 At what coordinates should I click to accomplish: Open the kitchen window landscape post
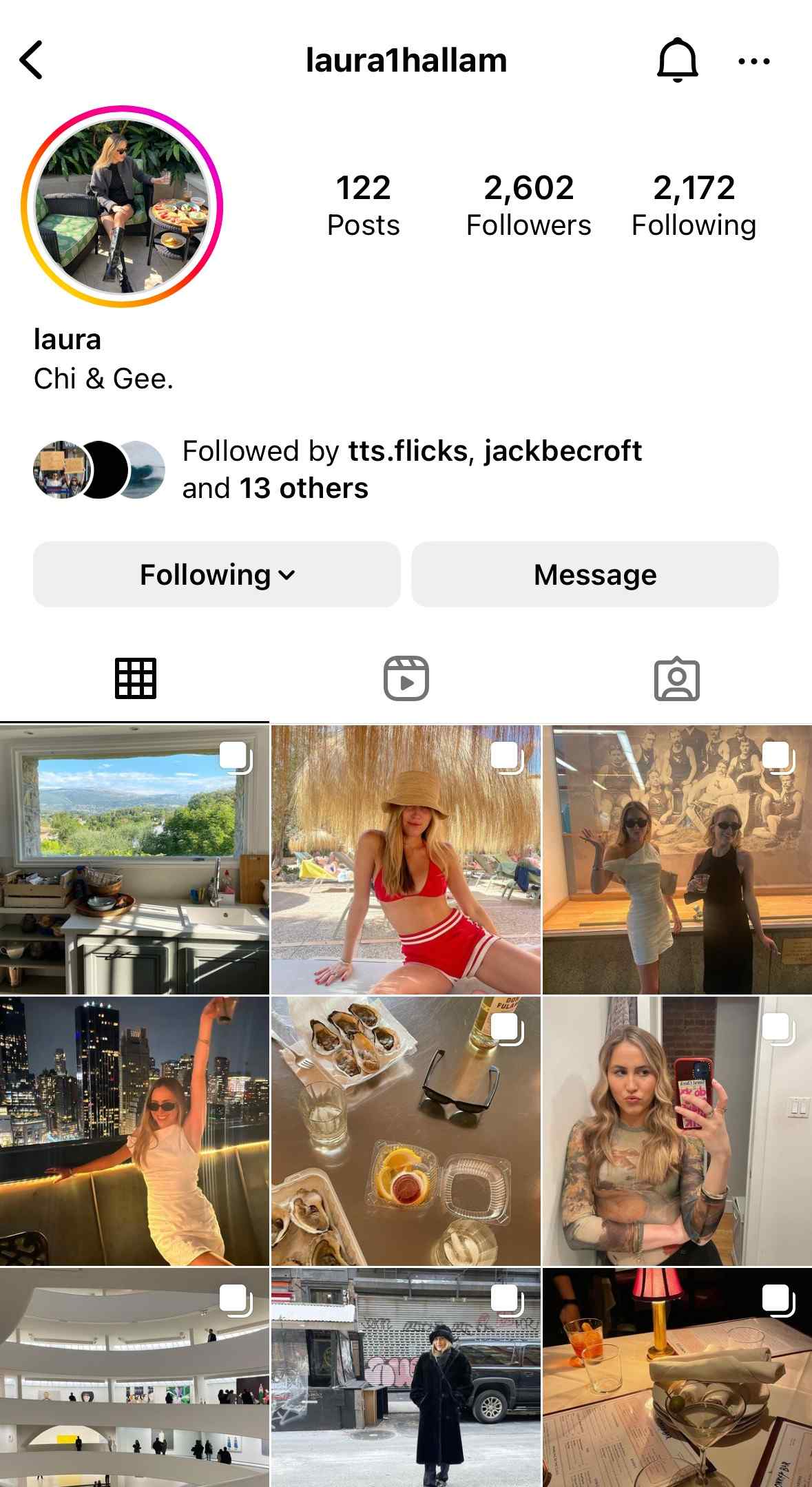(134, 860)
